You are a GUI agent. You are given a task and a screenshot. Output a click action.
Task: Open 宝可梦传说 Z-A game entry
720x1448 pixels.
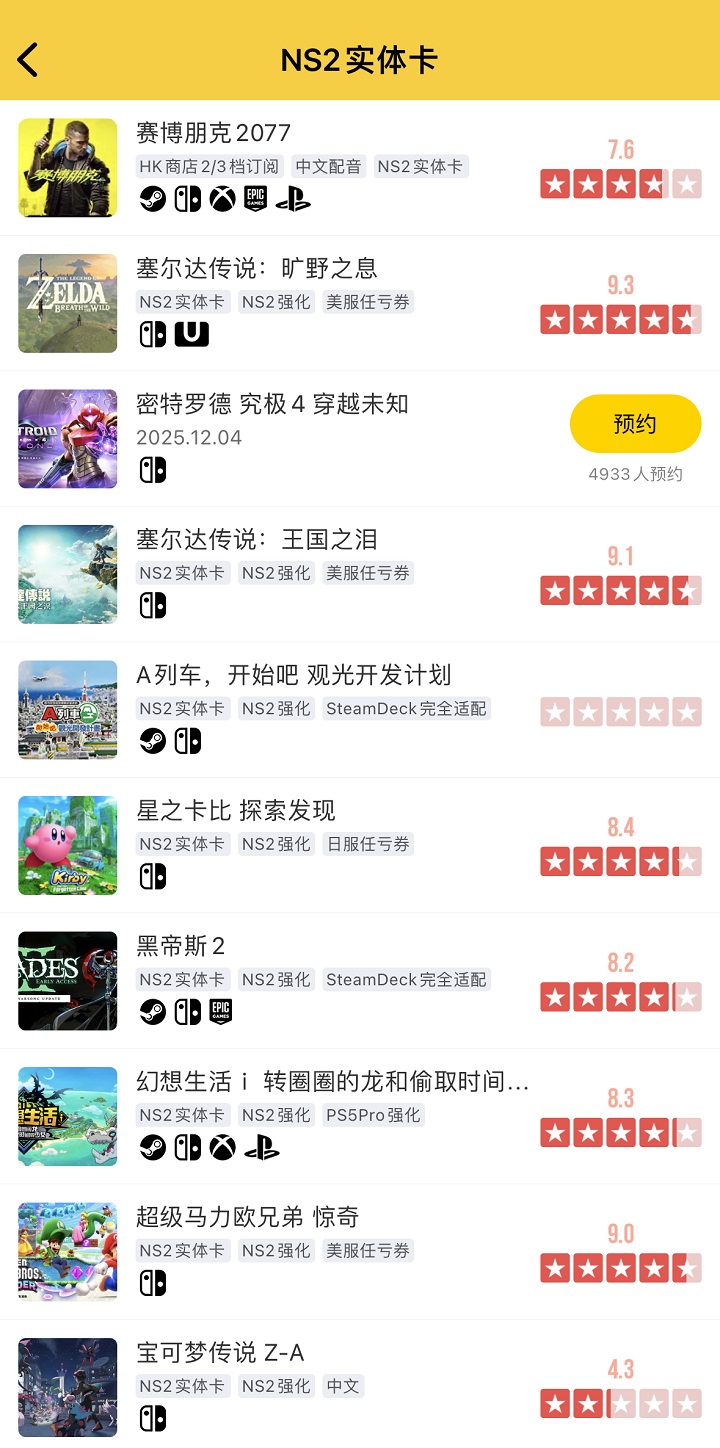[x=220, y=1353]
